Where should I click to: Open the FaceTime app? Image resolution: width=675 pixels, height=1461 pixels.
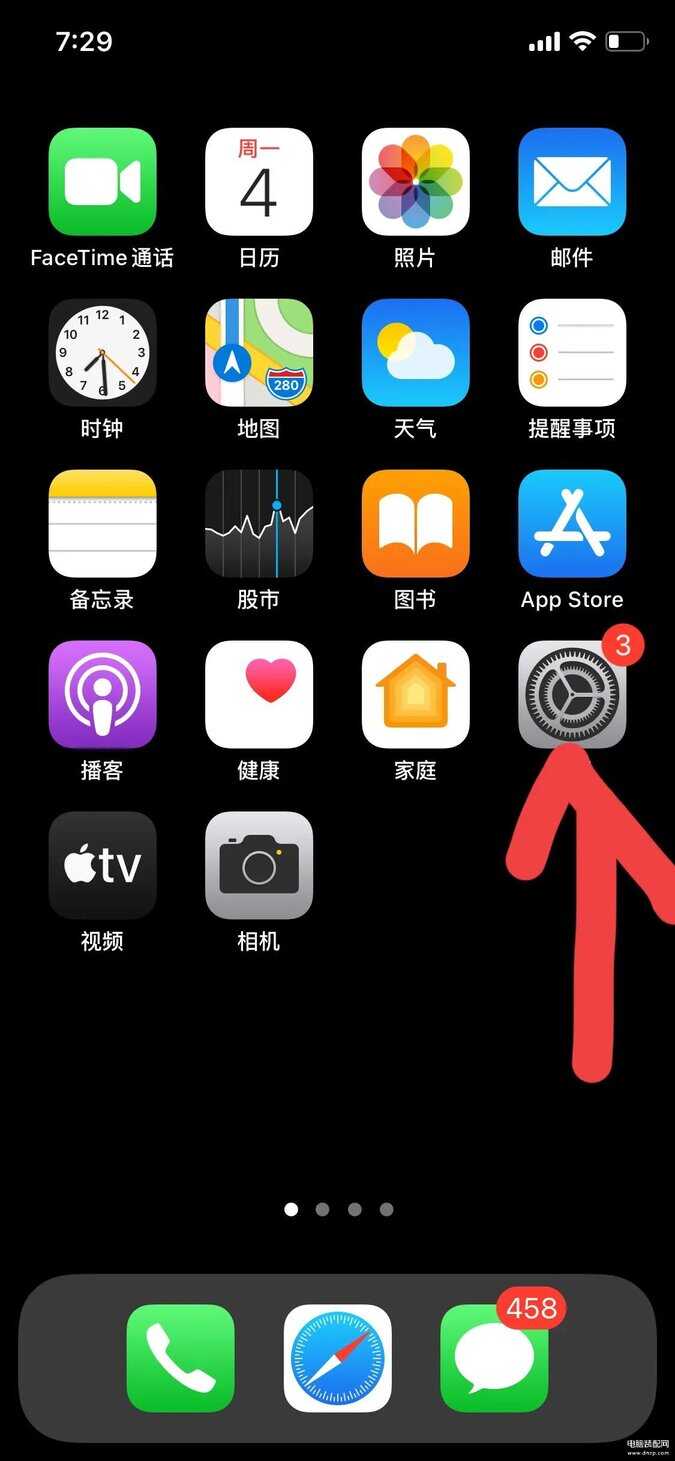(102, 182)
